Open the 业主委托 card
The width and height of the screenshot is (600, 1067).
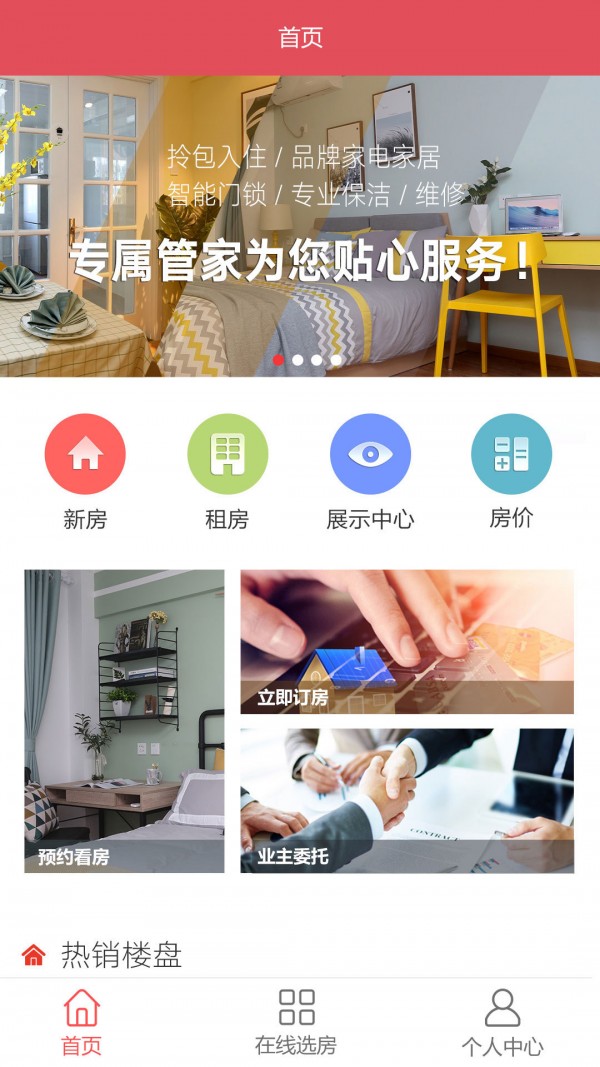407,800
